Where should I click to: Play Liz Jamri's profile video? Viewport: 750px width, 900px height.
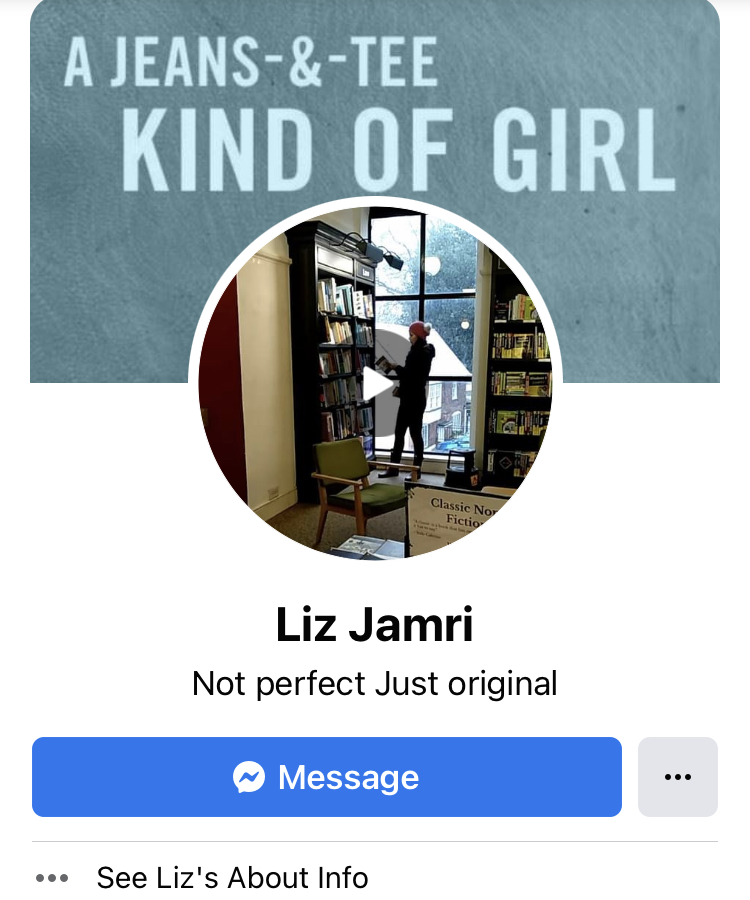pyautogui.click(x=377, y=385)
